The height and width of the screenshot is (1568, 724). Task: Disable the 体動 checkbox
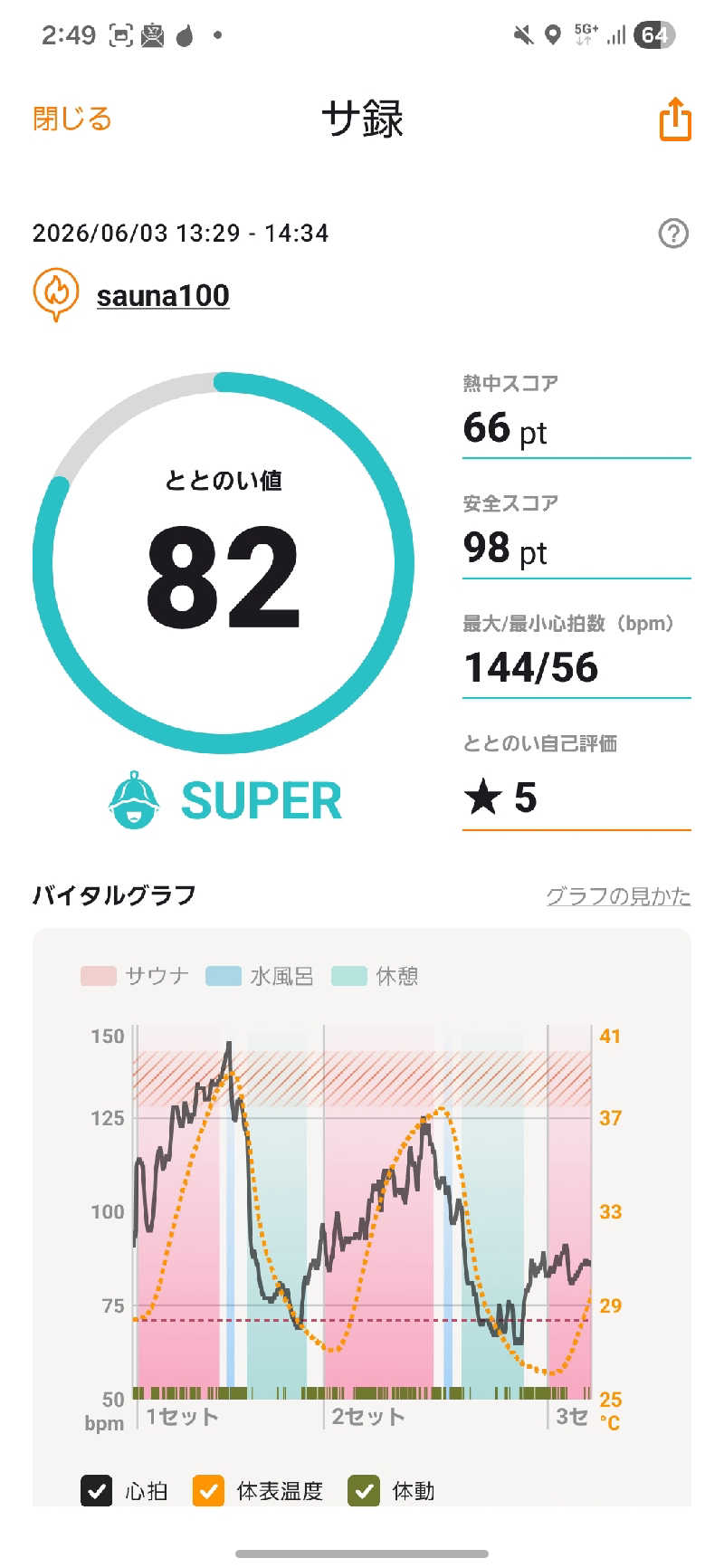click(x=364, y=1491)
